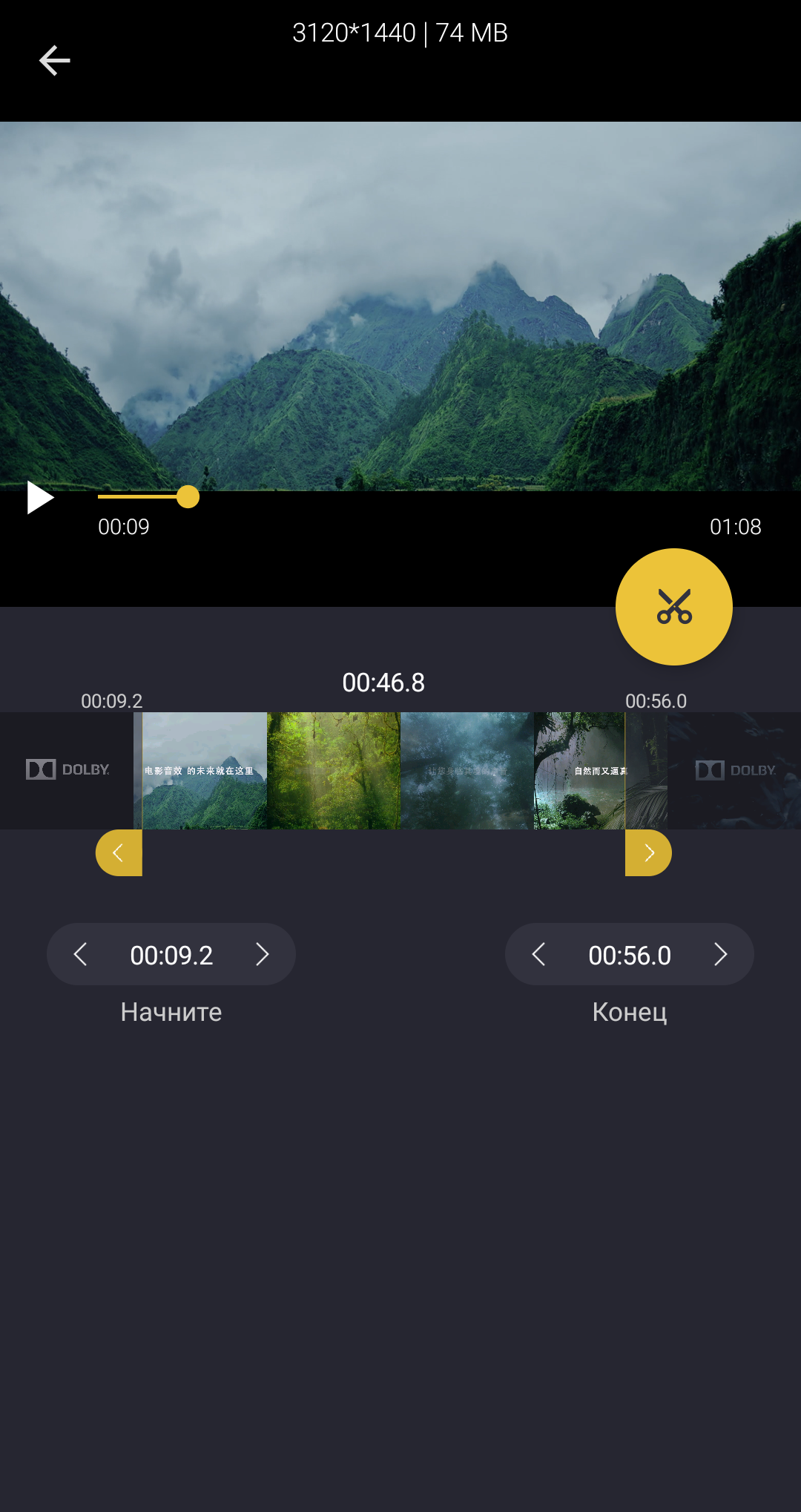Image resolution: width=801 pixels, height=1512 pixels.
Task: Increase the start time 00:09.2
Action: tap(262, 954)
